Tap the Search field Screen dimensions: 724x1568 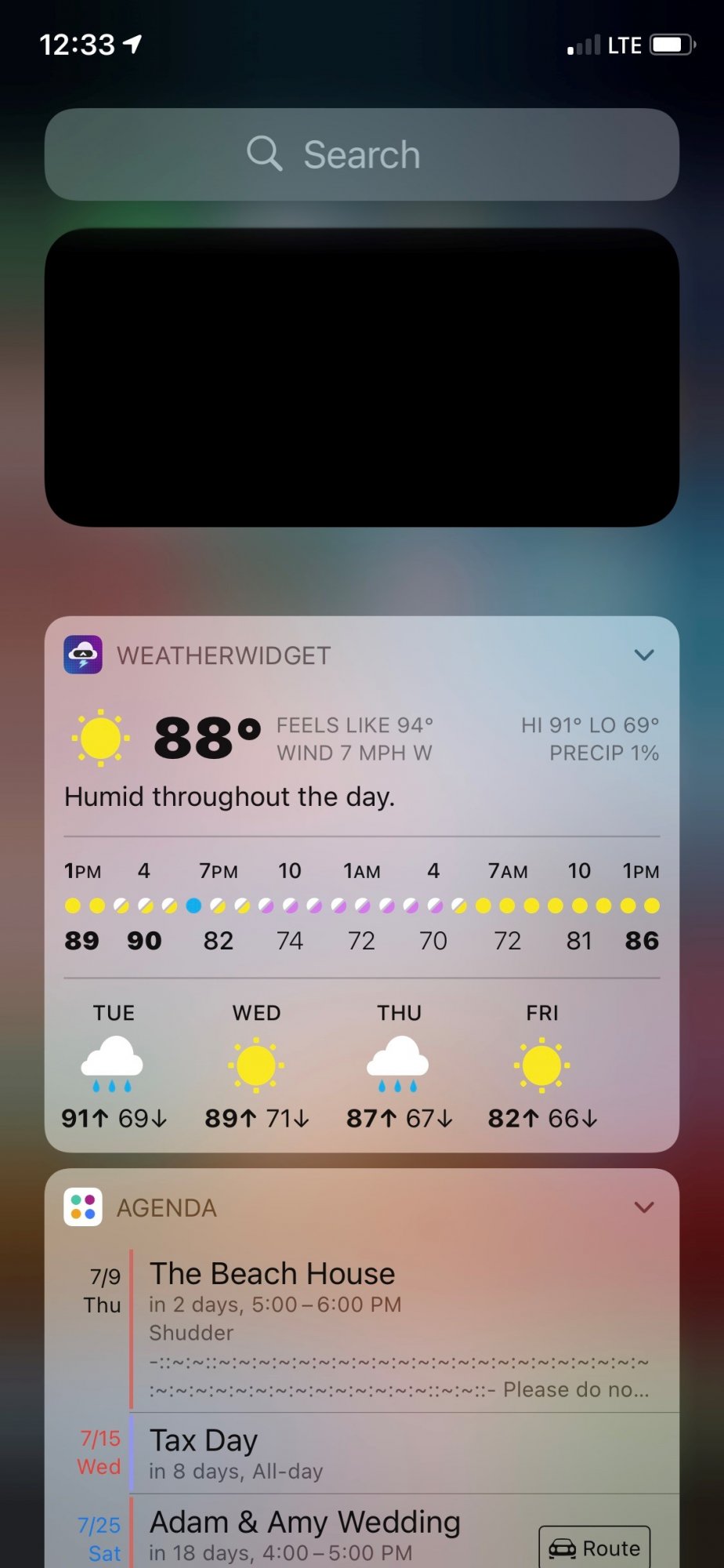click(361, 154)
